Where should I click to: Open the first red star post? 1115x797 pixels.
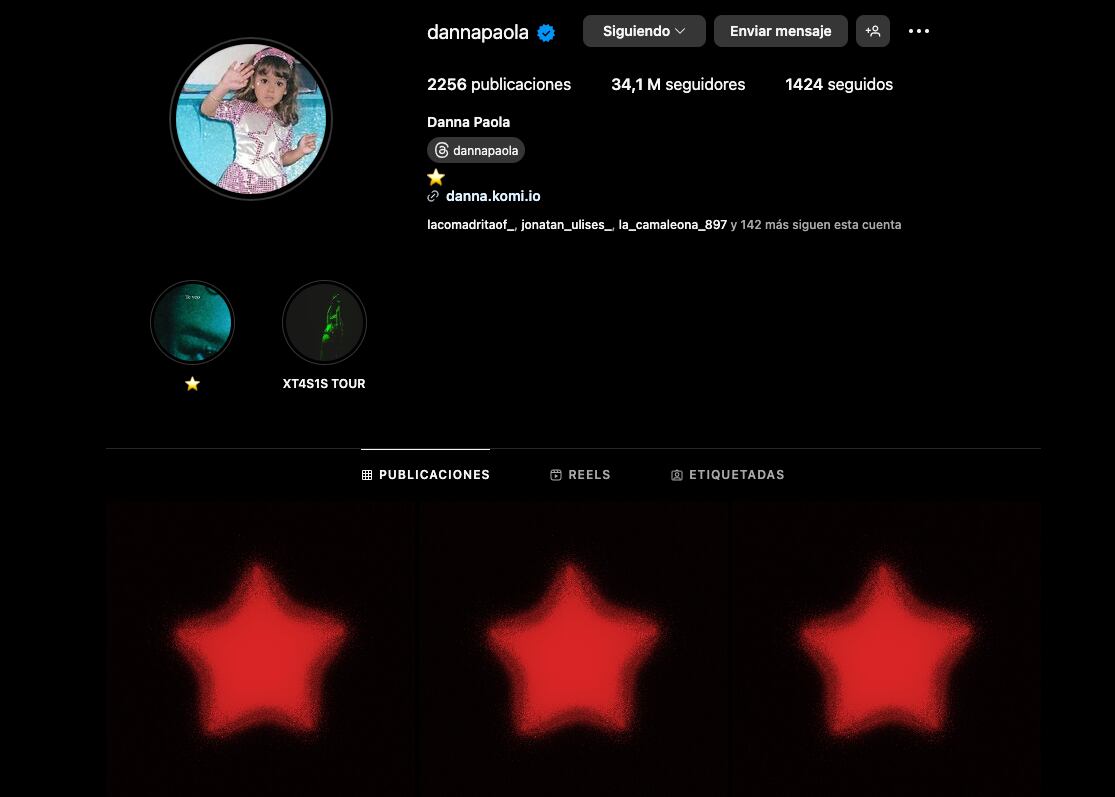pyautogui.click(x=260, y=650)
